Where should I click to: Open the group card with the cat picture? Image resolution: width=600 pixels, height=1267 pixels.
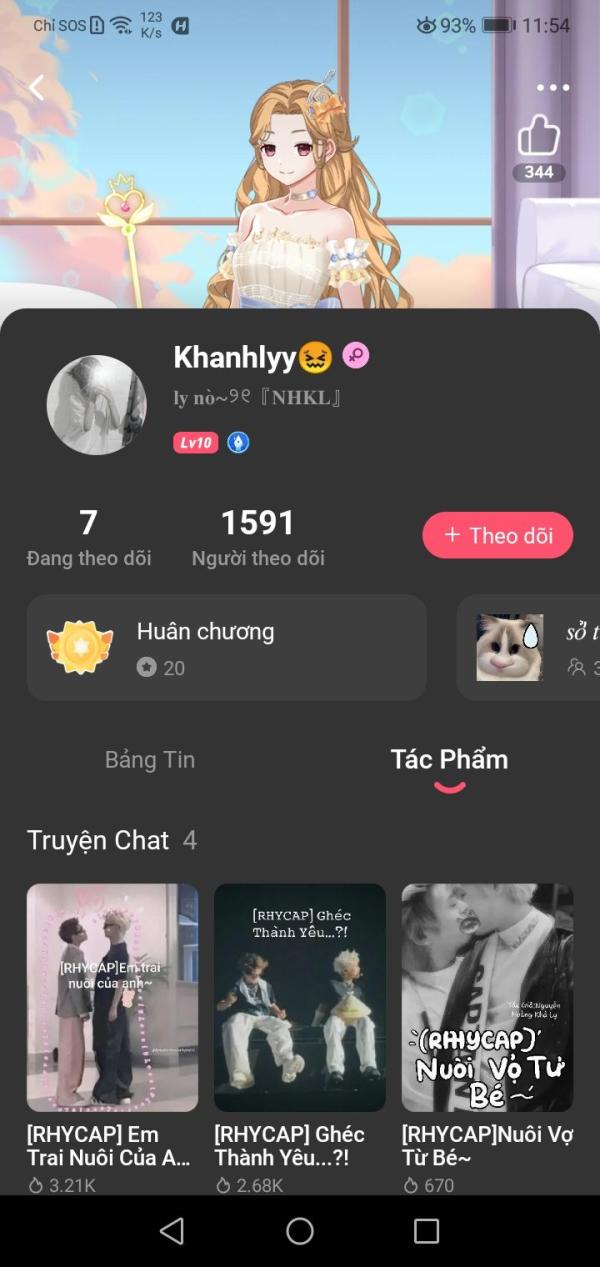(x=530, y=647)
